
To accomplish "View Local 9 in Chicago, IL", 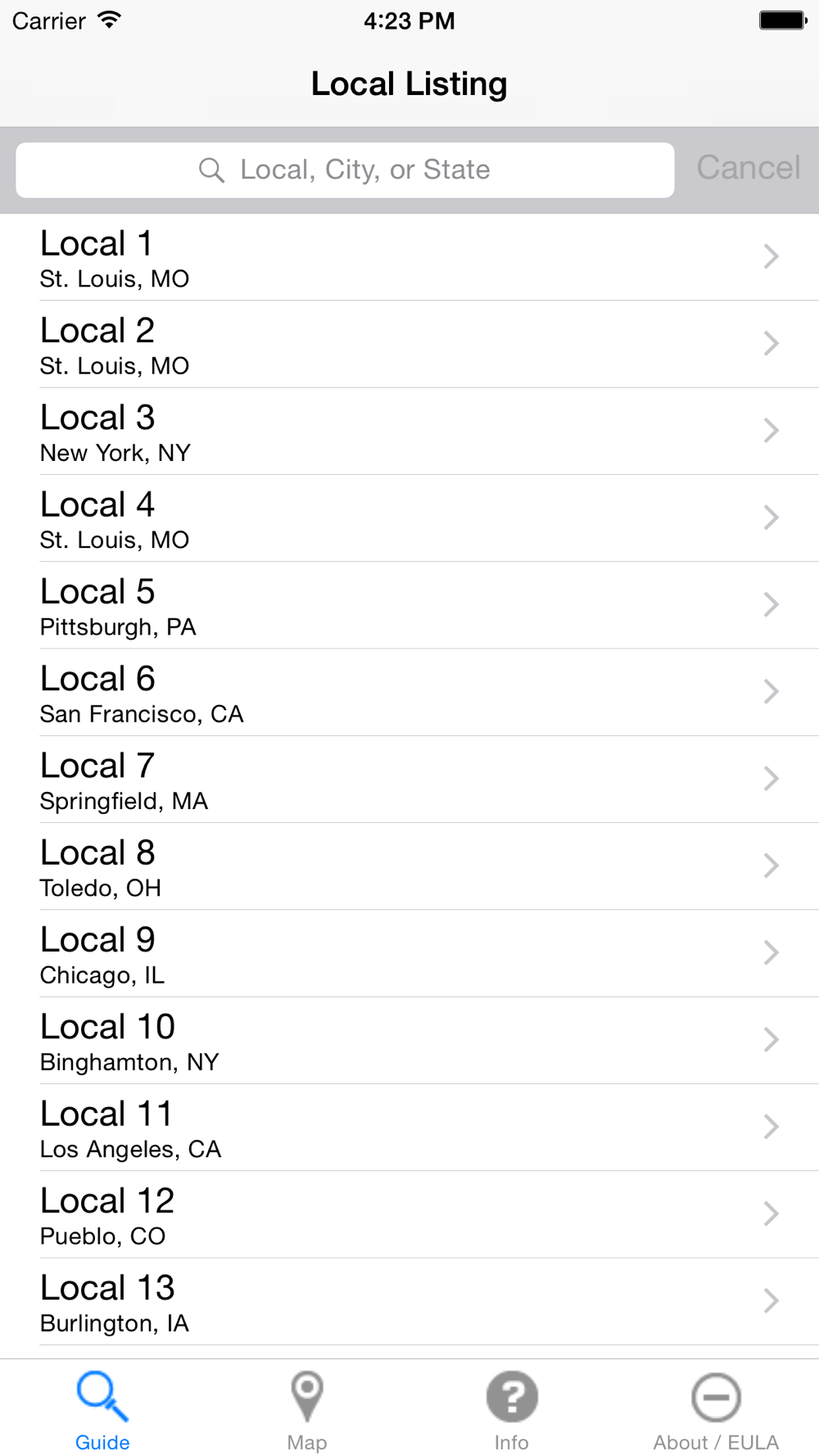I will coord(409,953).
